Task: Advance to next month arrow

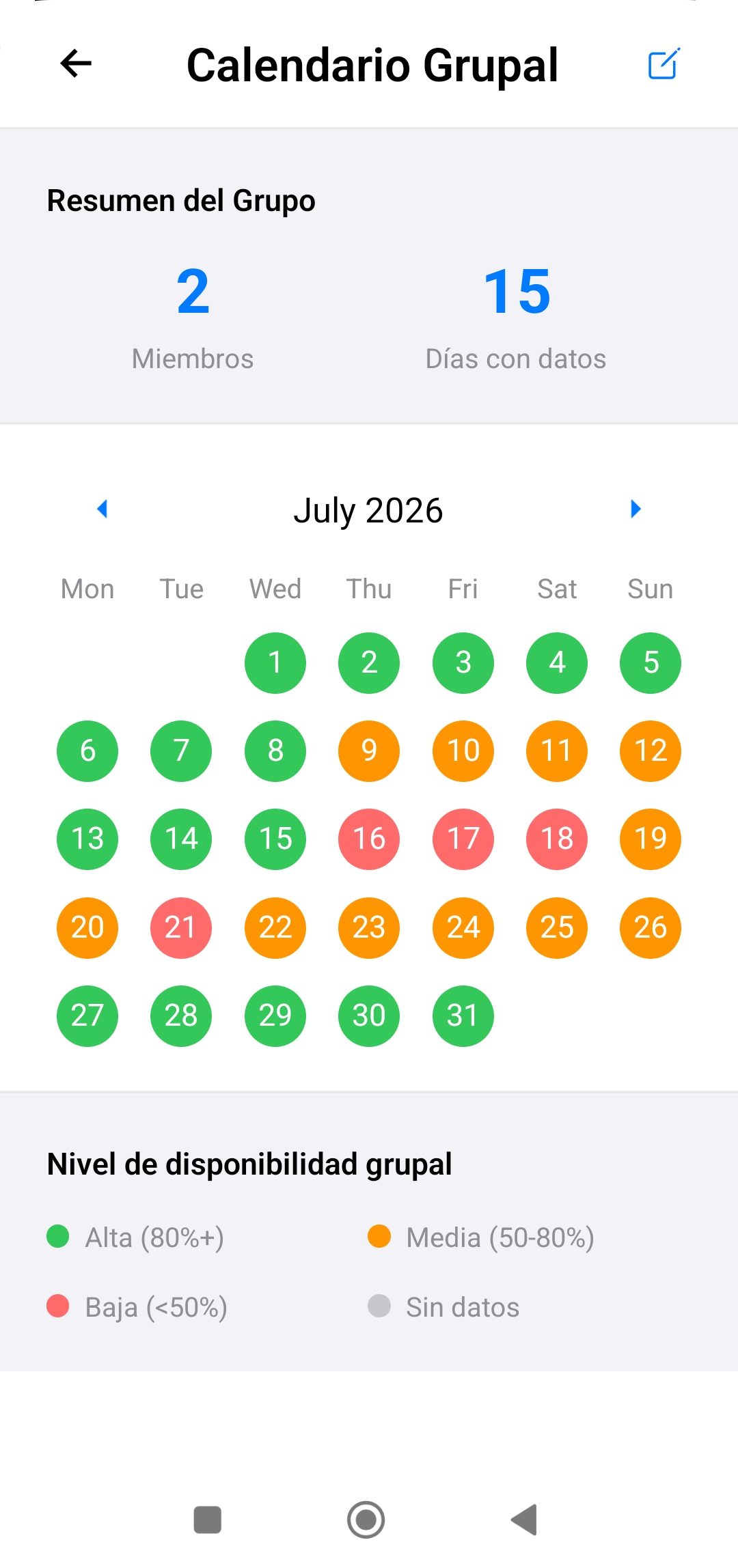Action: 635,509
